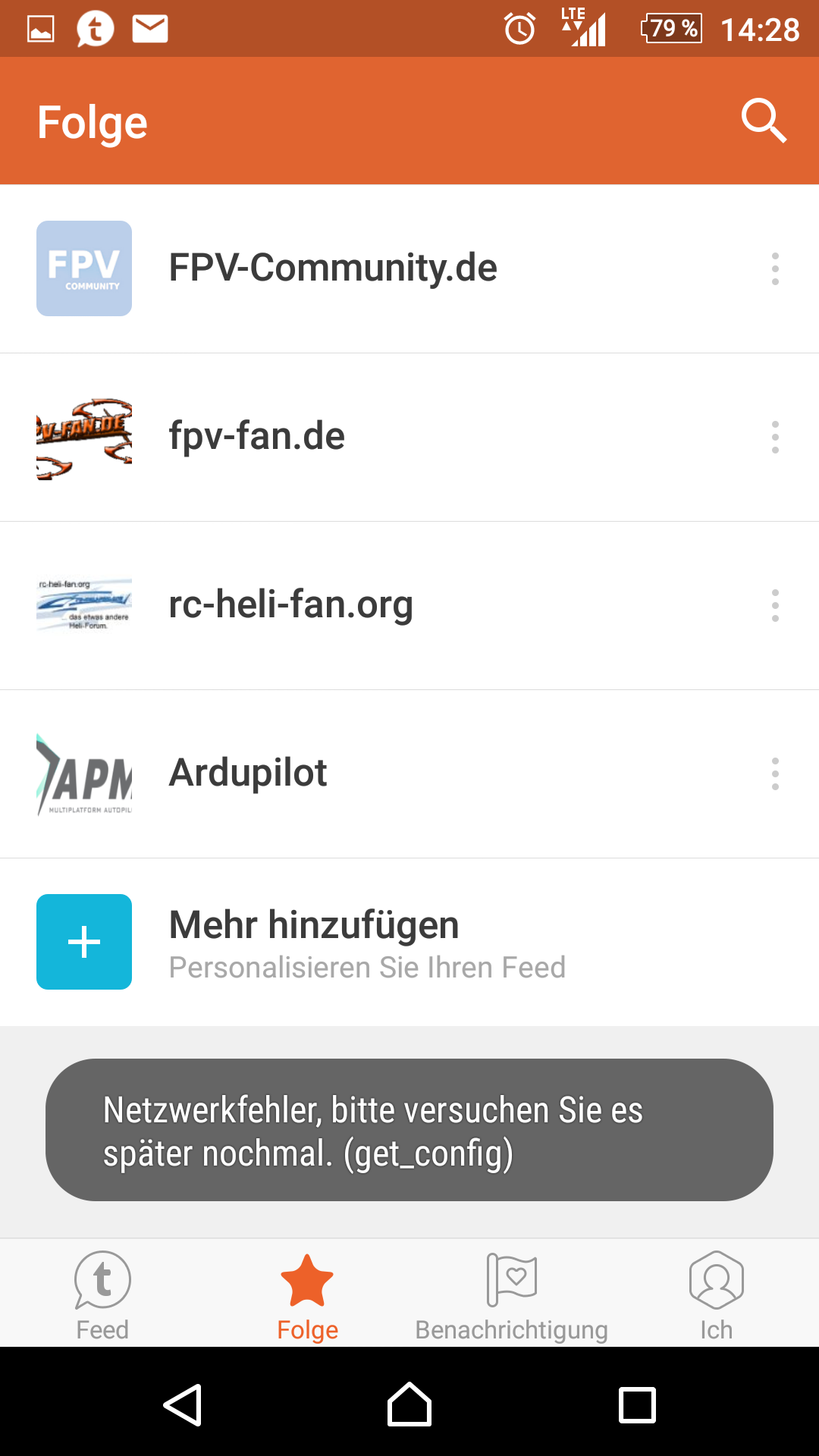Open the options menu for Ardupilot
Screen dimensions: 819x1456
tap(774, 773)
